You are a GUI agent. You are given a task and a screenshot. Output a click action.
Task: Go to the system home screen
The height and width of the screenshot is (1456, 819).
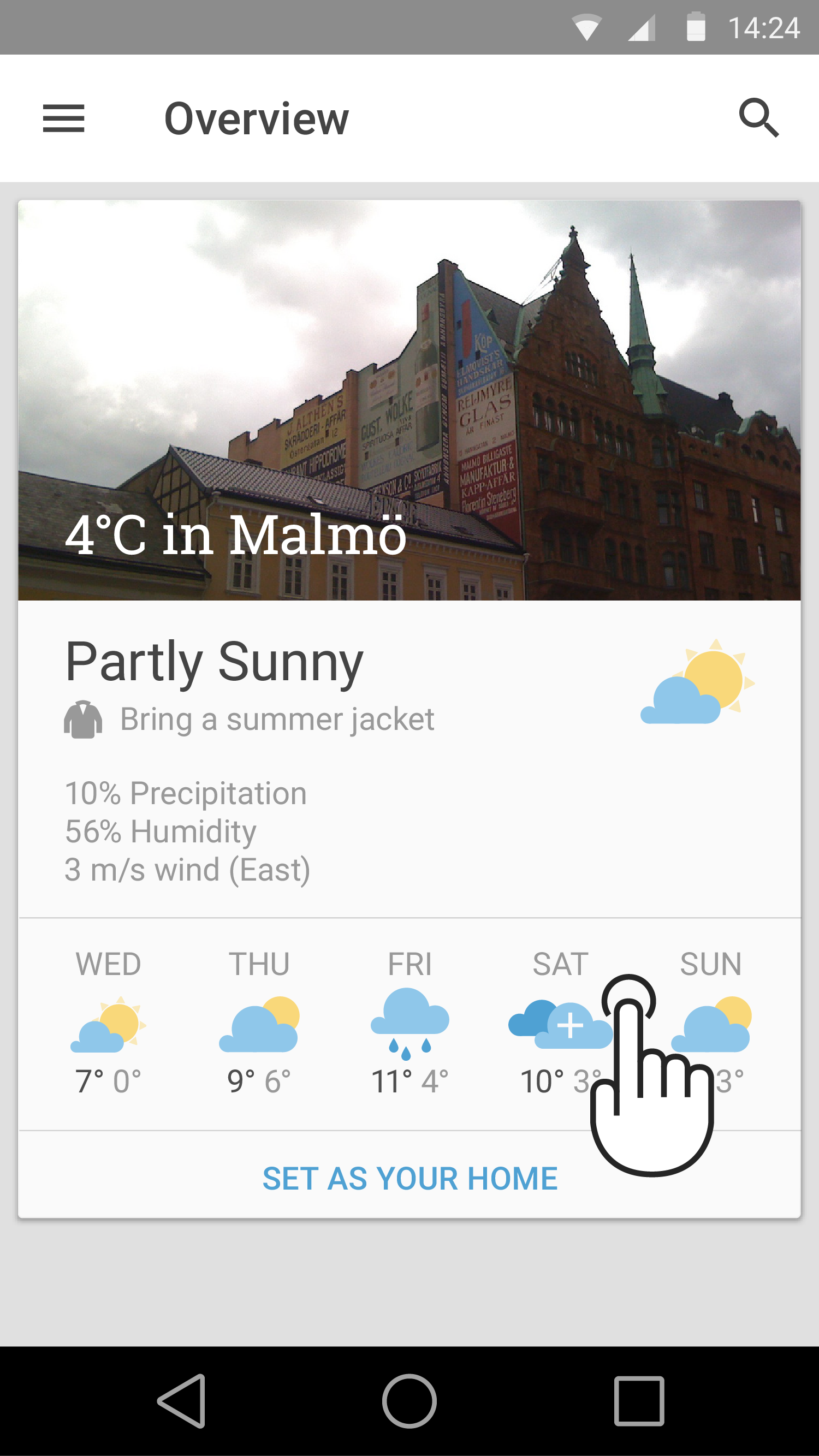[x=409, y=1401]
